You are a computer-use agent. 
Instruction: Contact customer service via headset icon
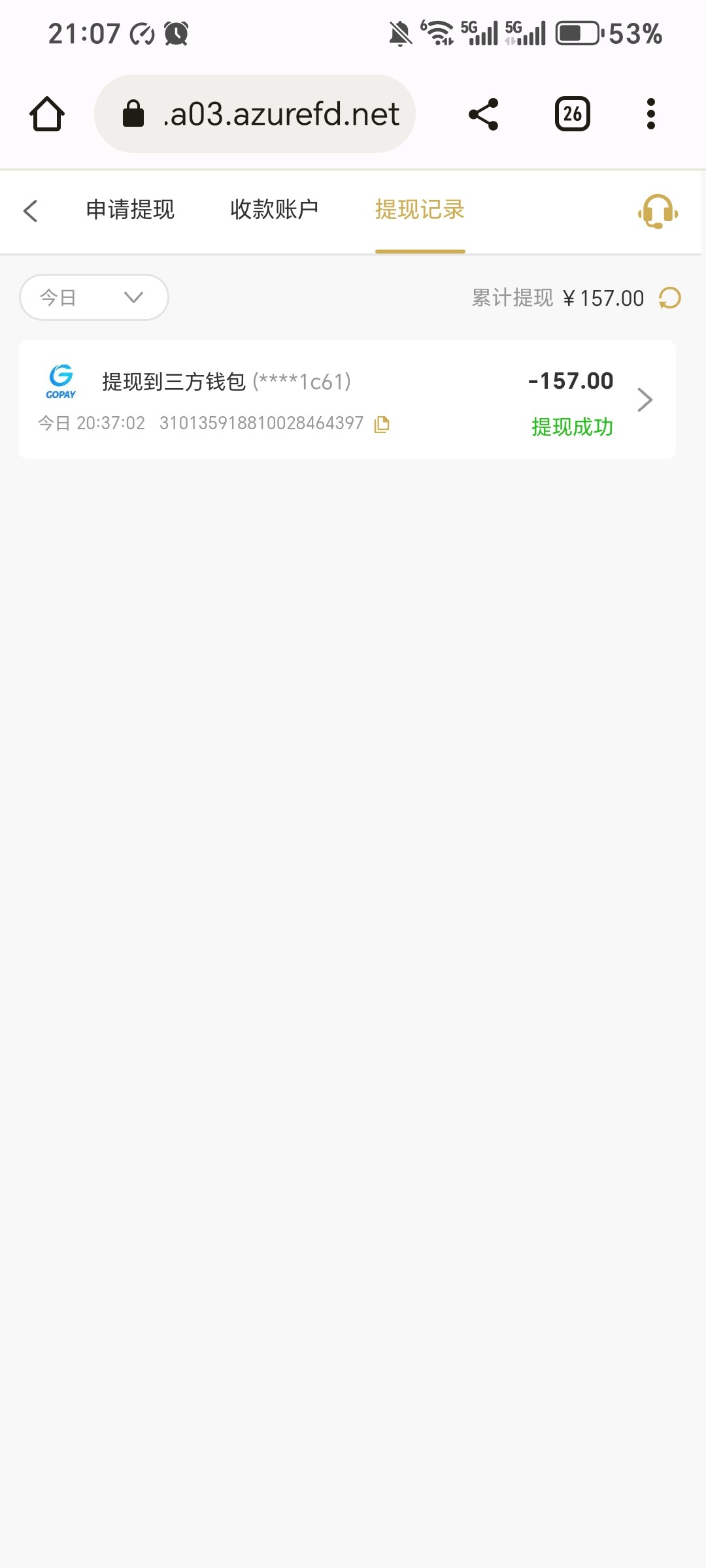coord(658,211)
